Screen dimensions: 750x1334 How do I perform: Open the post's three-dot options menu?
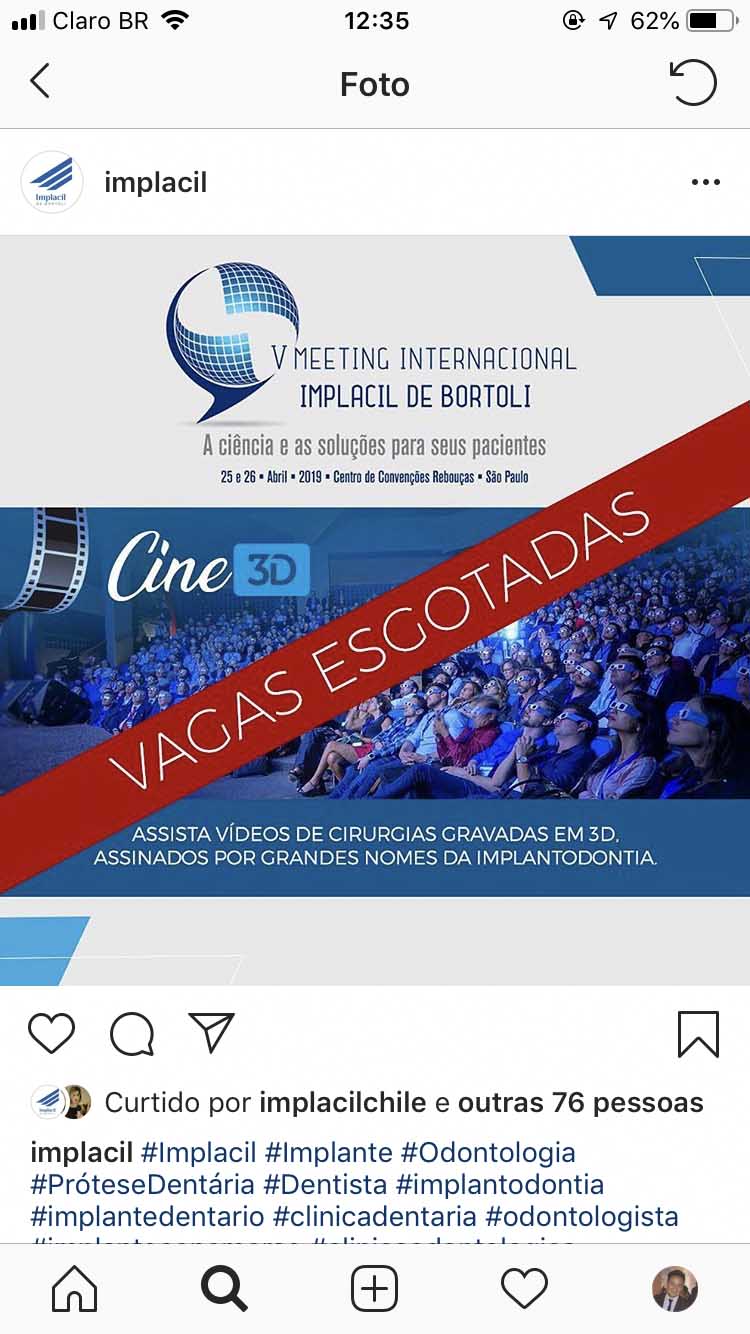coord(705,183)
